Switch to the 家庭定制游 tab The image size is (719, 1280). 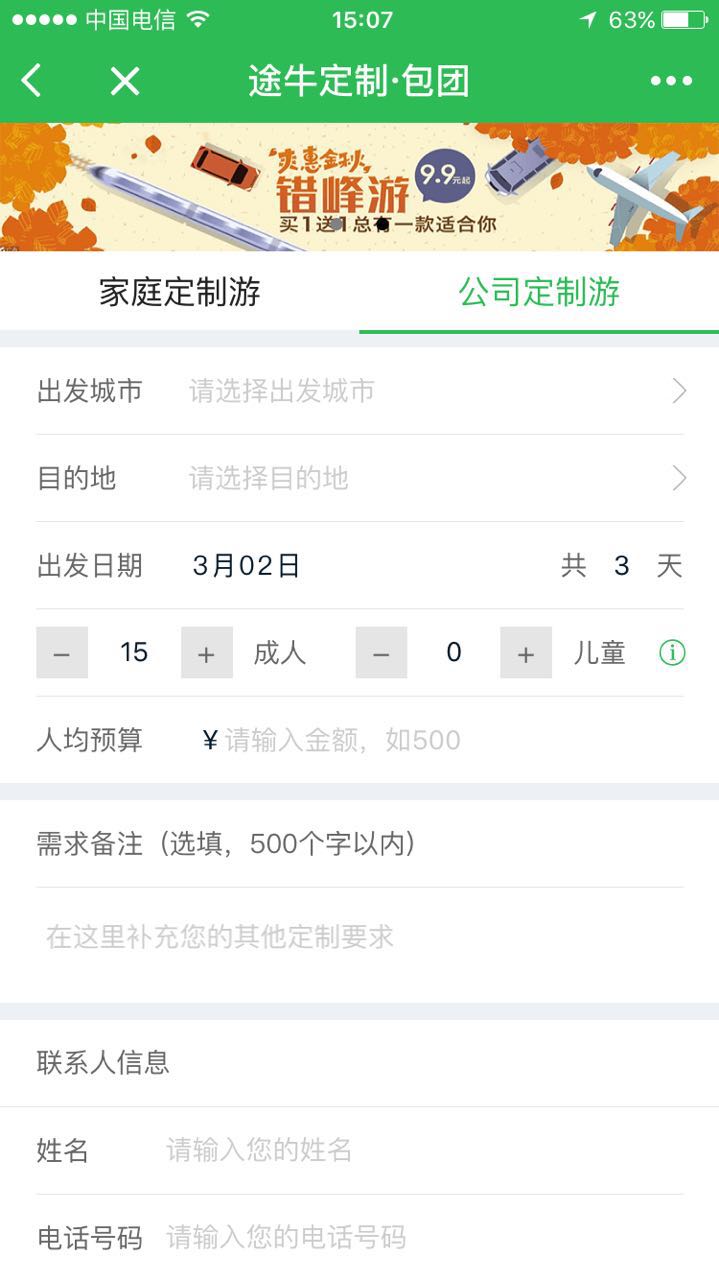pyautogui.click(x=180, y=292)
